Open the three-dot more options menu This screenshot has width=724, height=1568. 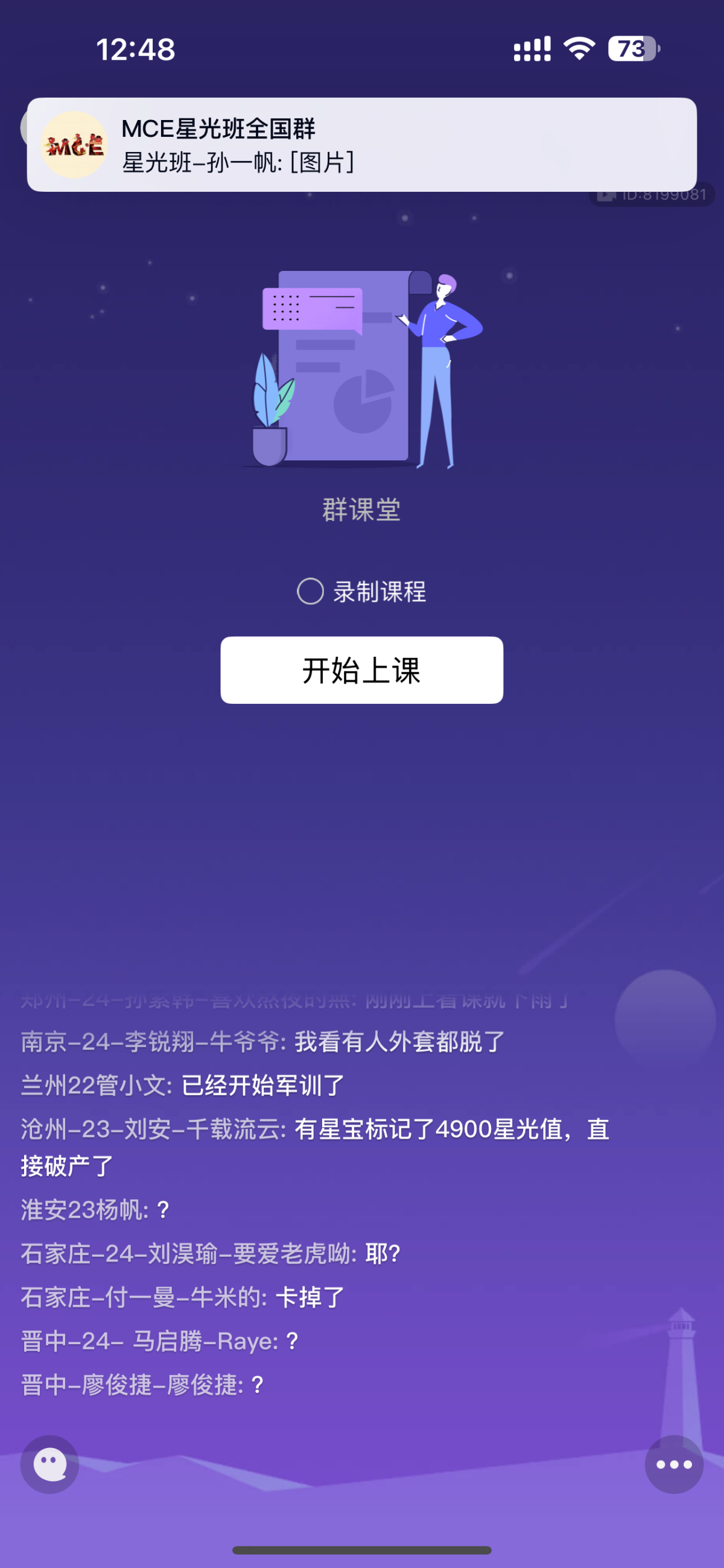point(673,1464)
